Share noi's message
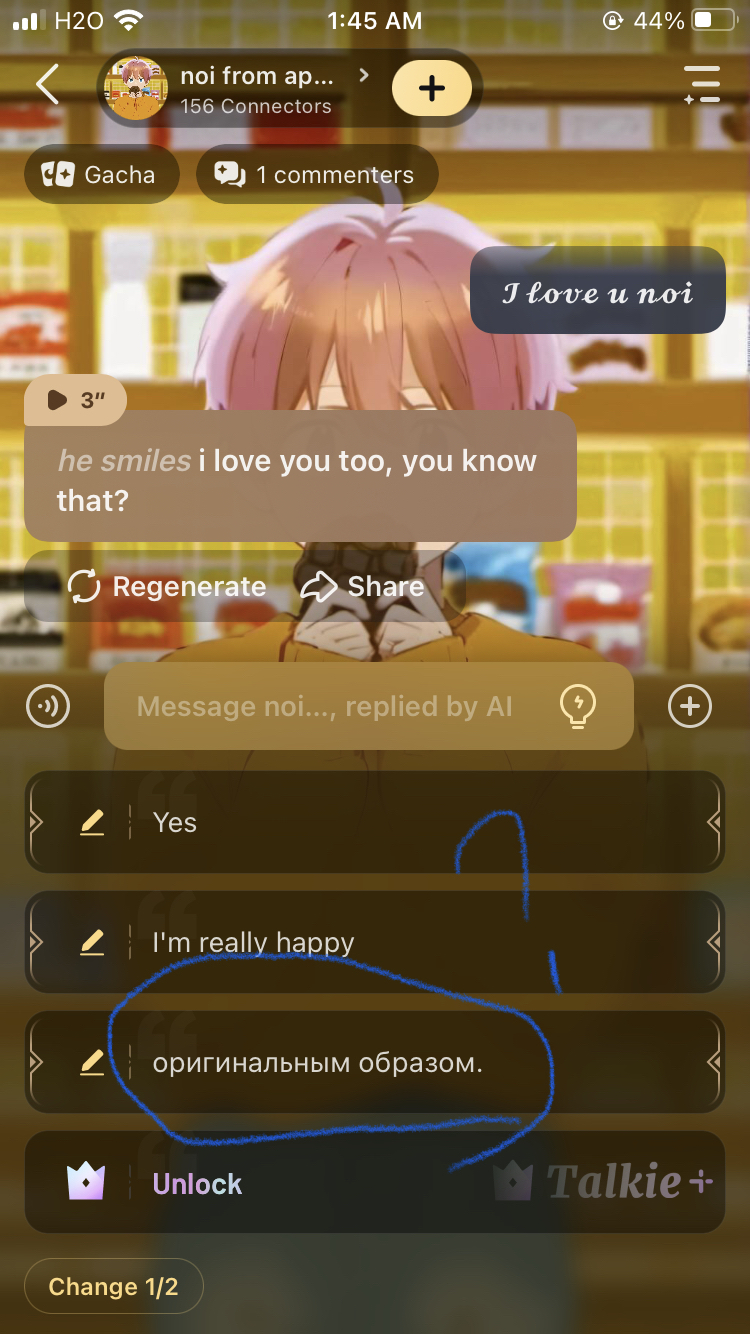The height and width of the screenshot is (1334, 750). (363, 587)
